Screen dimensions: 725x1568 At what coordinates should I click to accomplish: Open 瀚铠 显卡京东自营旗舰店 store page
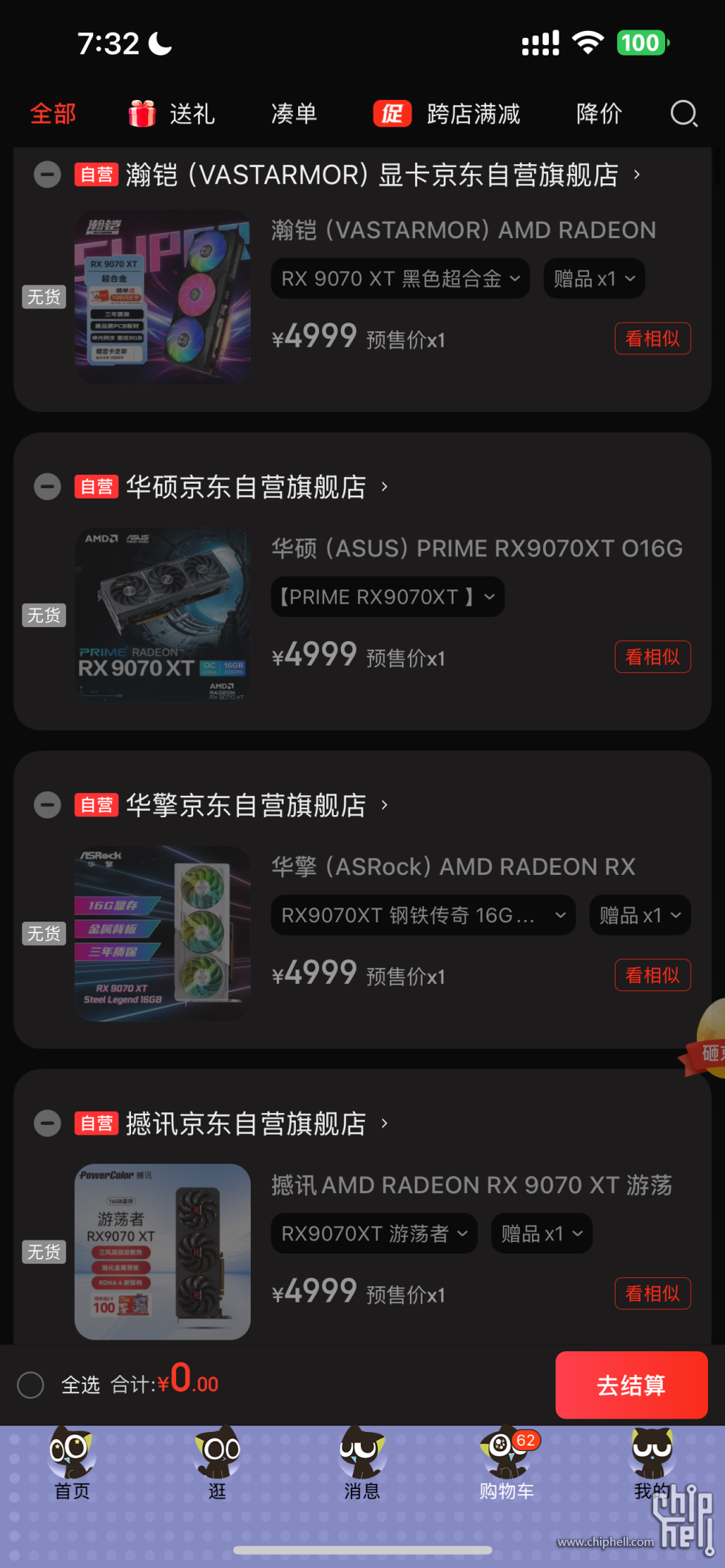(371, 175)
